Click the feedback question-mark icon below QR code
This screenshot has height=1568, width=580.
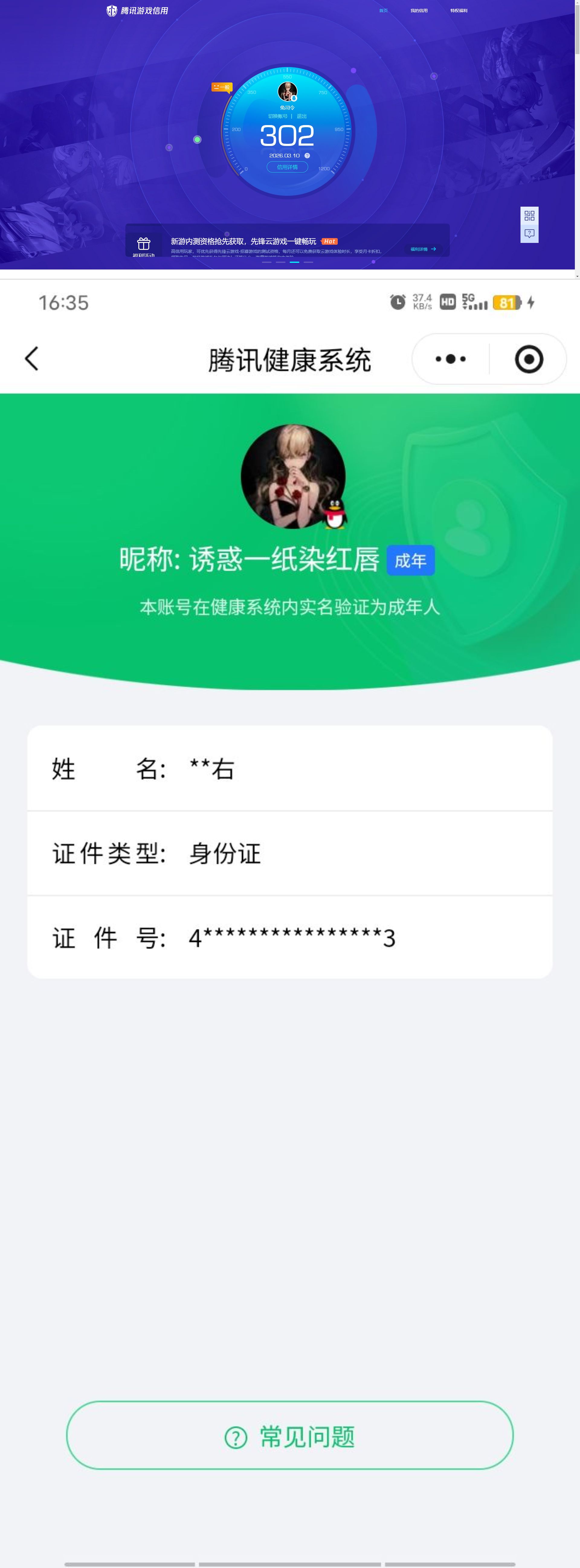[x=529, y=234]
